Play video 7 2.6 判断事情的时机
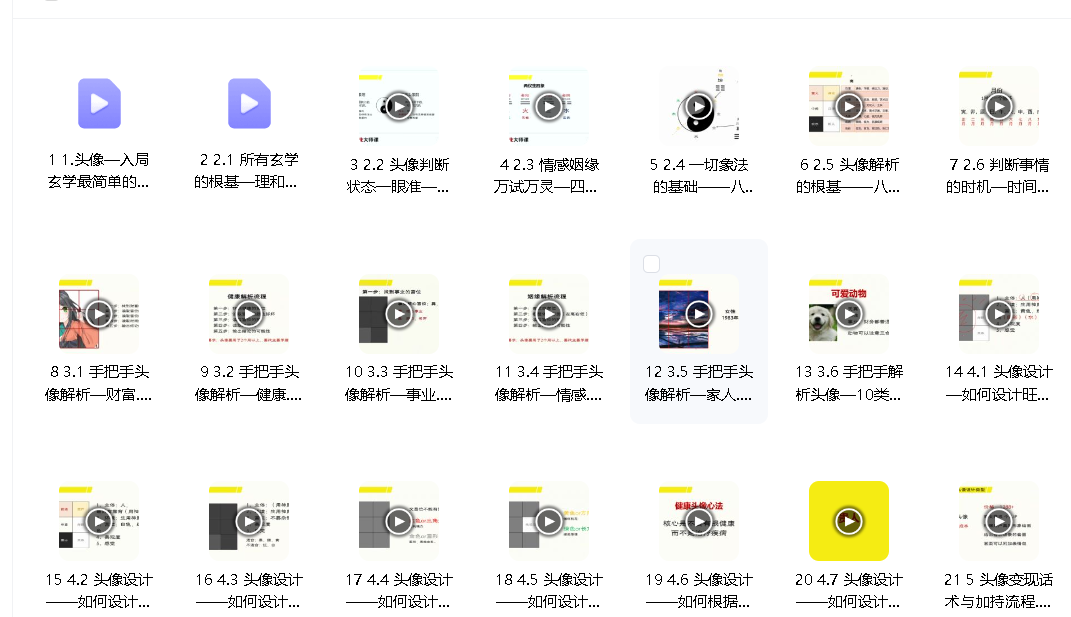 [999, 105]
